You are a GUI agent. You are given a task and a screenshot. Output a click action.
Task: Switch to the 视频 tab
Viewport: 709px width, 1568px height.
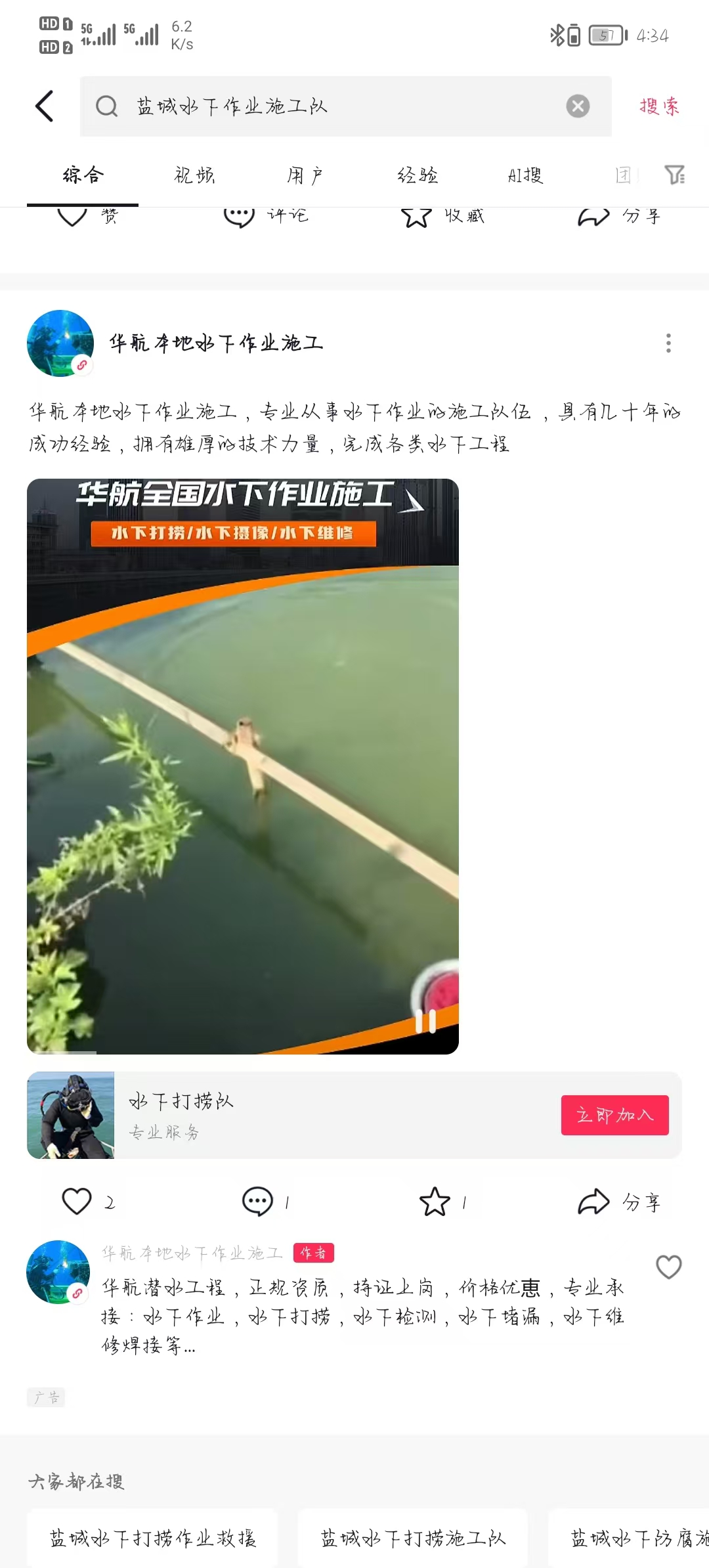[x=194, y=175]
